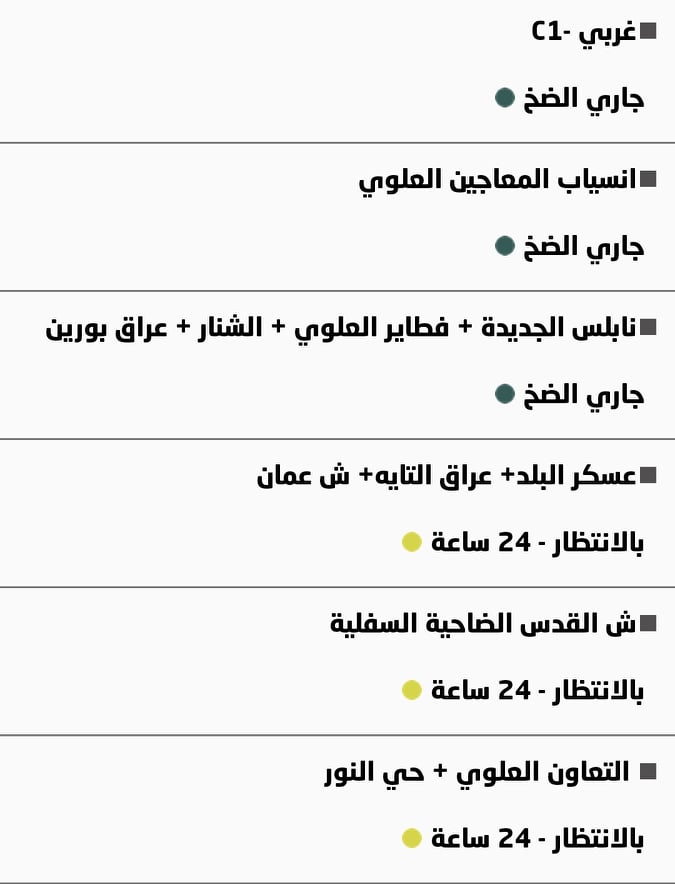
Task: Open التعاون العلوي + حي النور row
Action: (x=477, y=772)
